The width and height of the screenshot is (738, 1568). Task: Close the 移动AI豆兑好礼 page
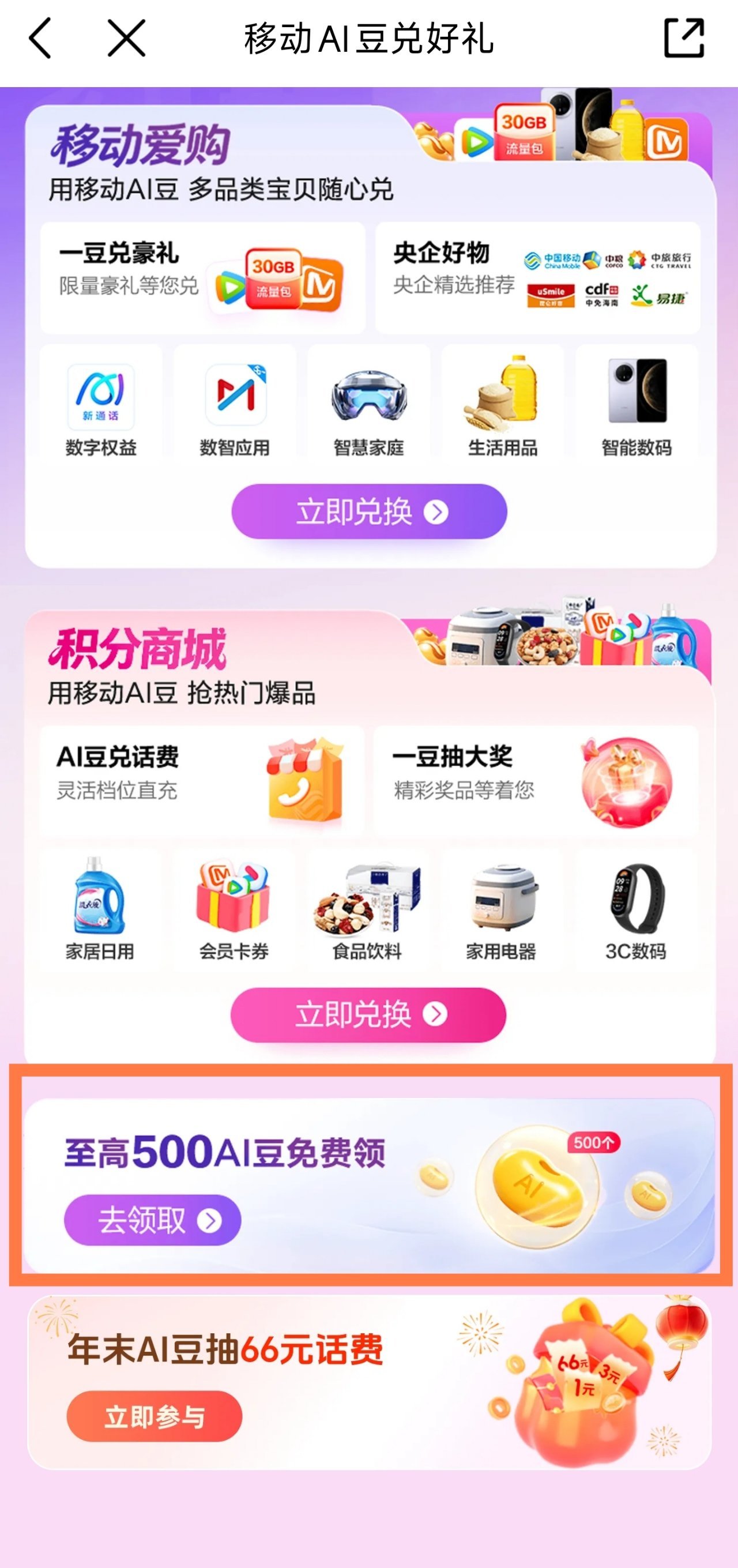pos(126,38)
